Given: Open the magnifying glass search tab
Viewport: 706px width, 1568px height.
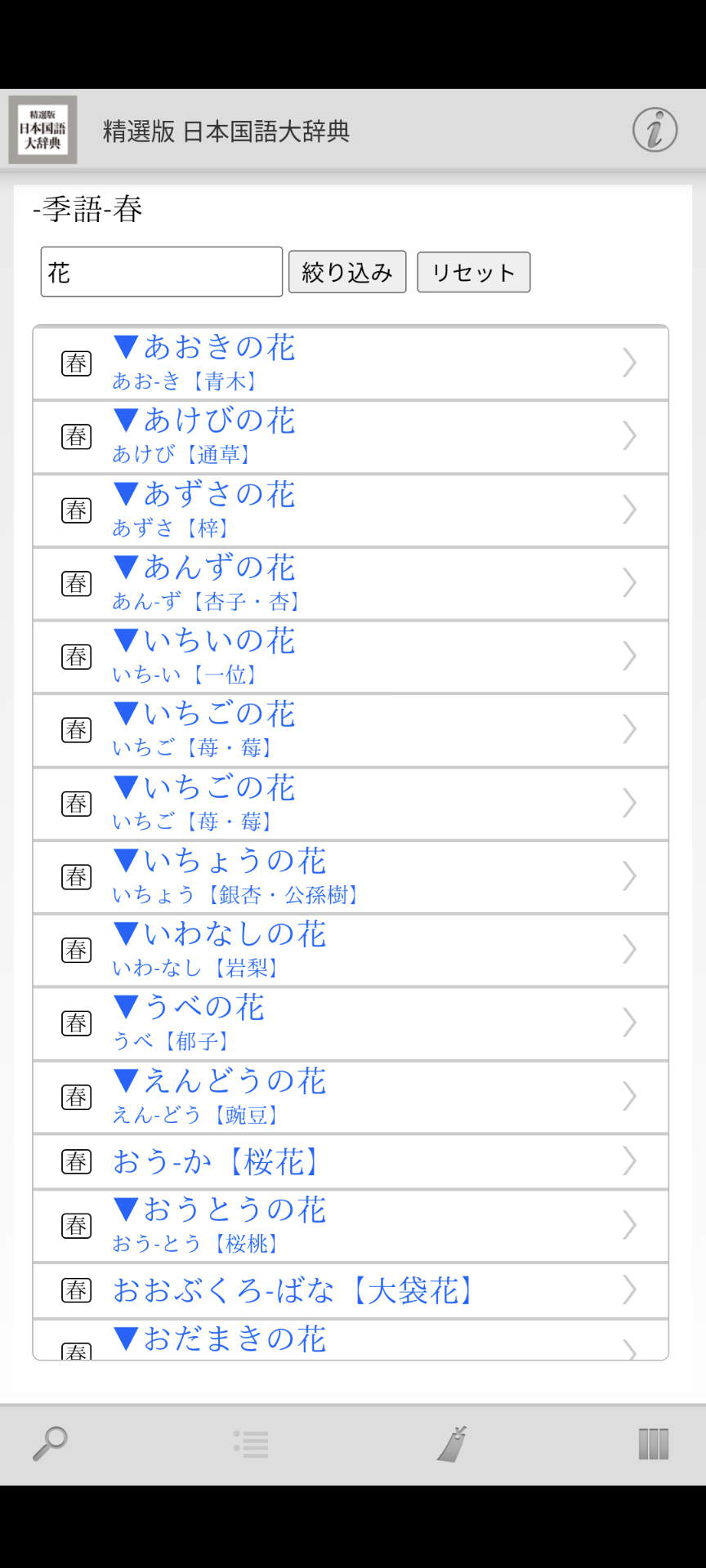Looking at the screenshot, I should coord(50,1443).
